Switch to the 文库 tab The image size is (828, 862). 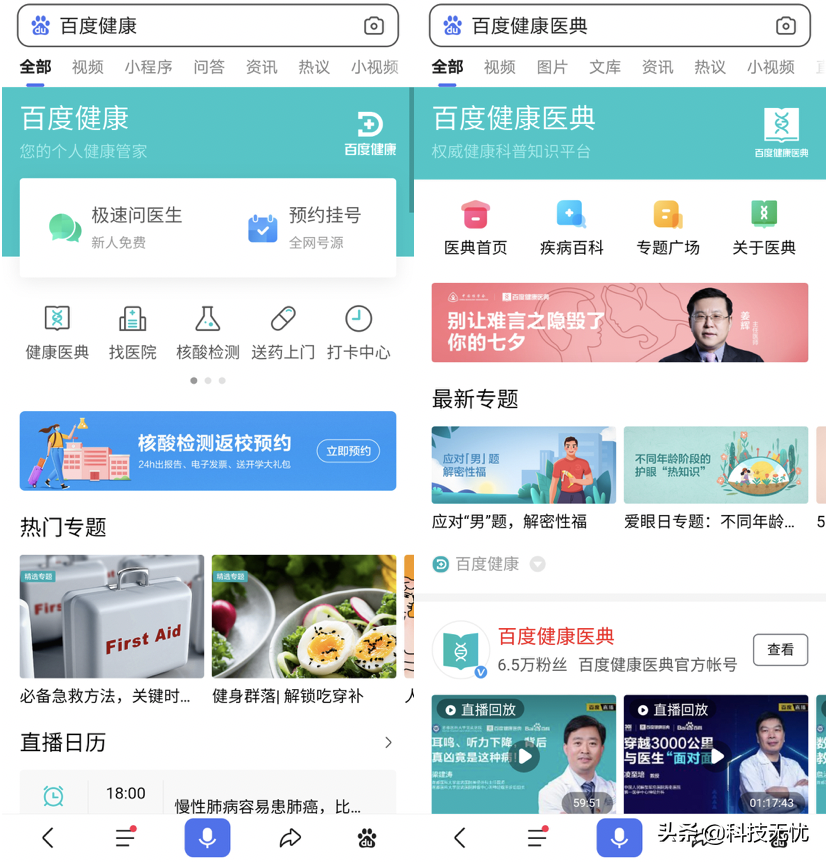point(606,67)
